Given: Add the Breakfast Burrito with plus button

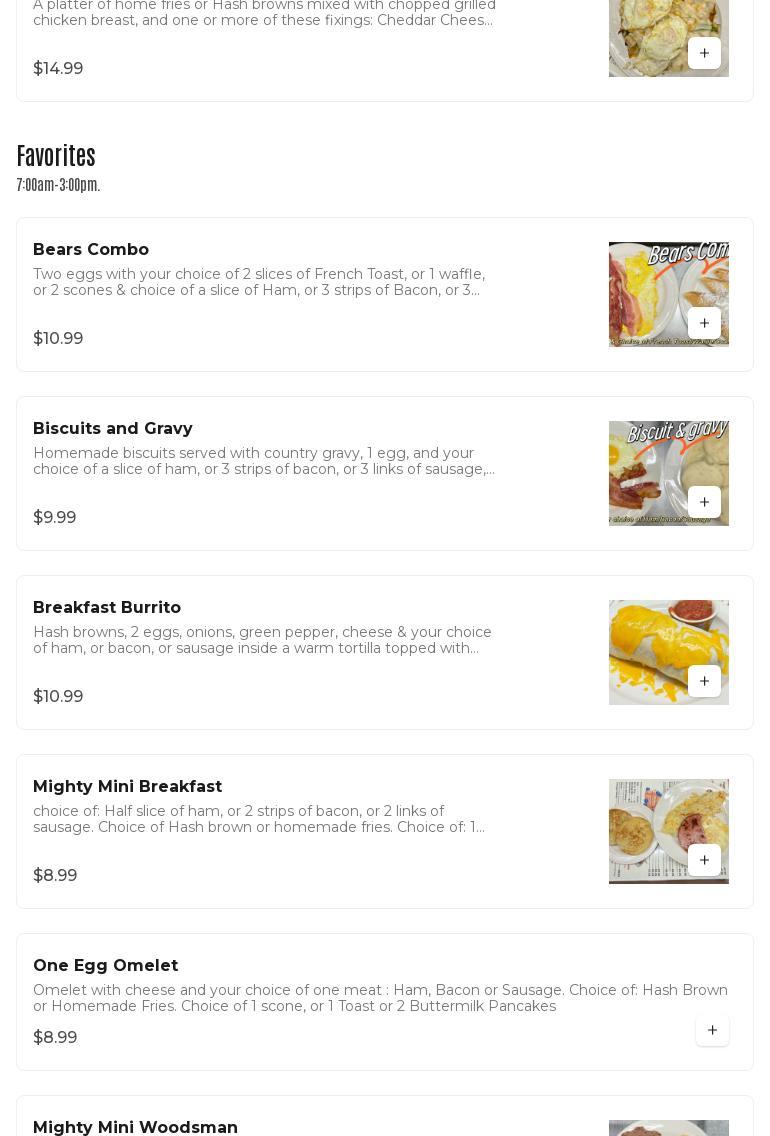Looking at the screenshot, I should click(x=704, y=681).
